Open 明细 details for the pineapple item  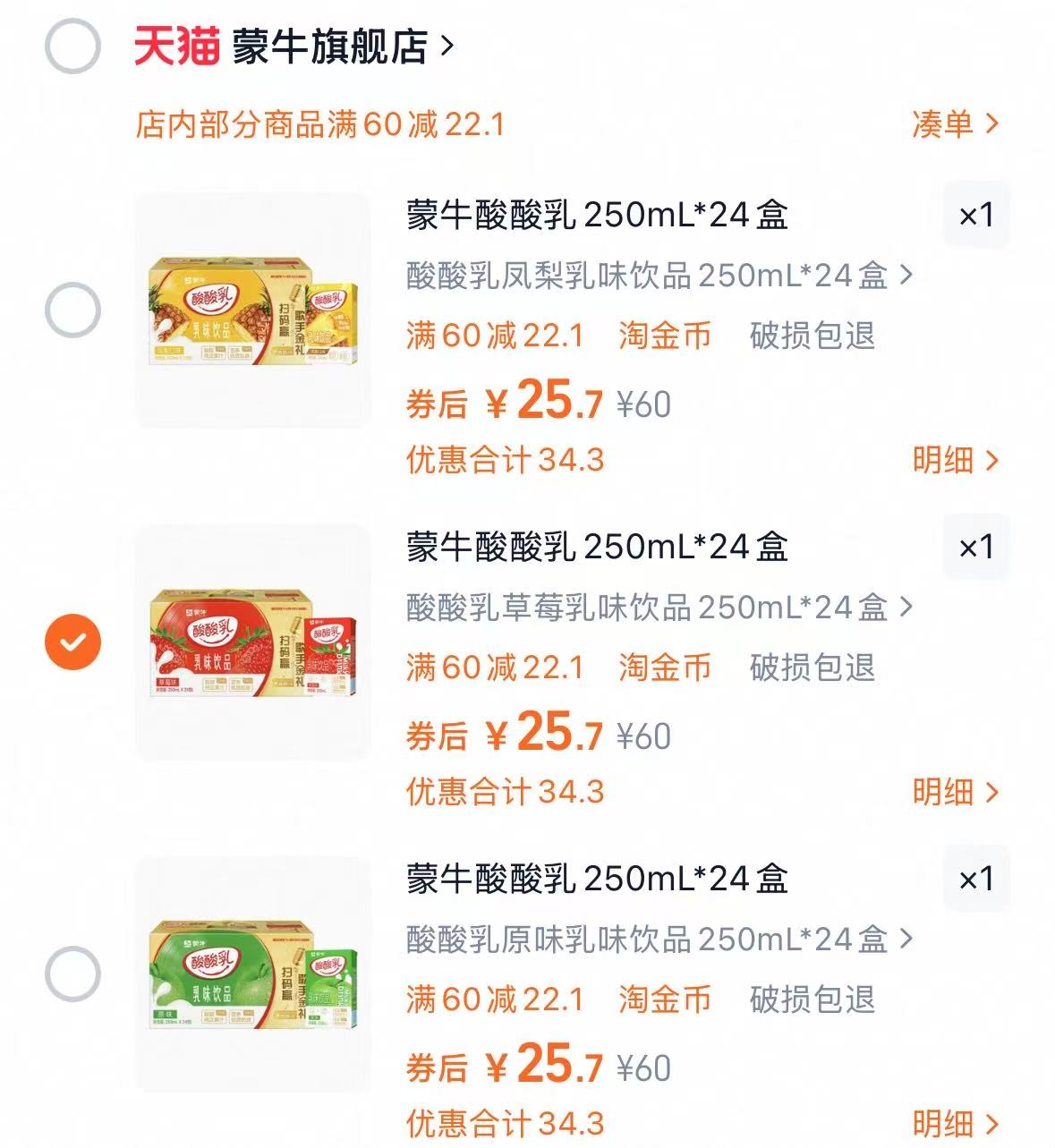coord(953,458)
